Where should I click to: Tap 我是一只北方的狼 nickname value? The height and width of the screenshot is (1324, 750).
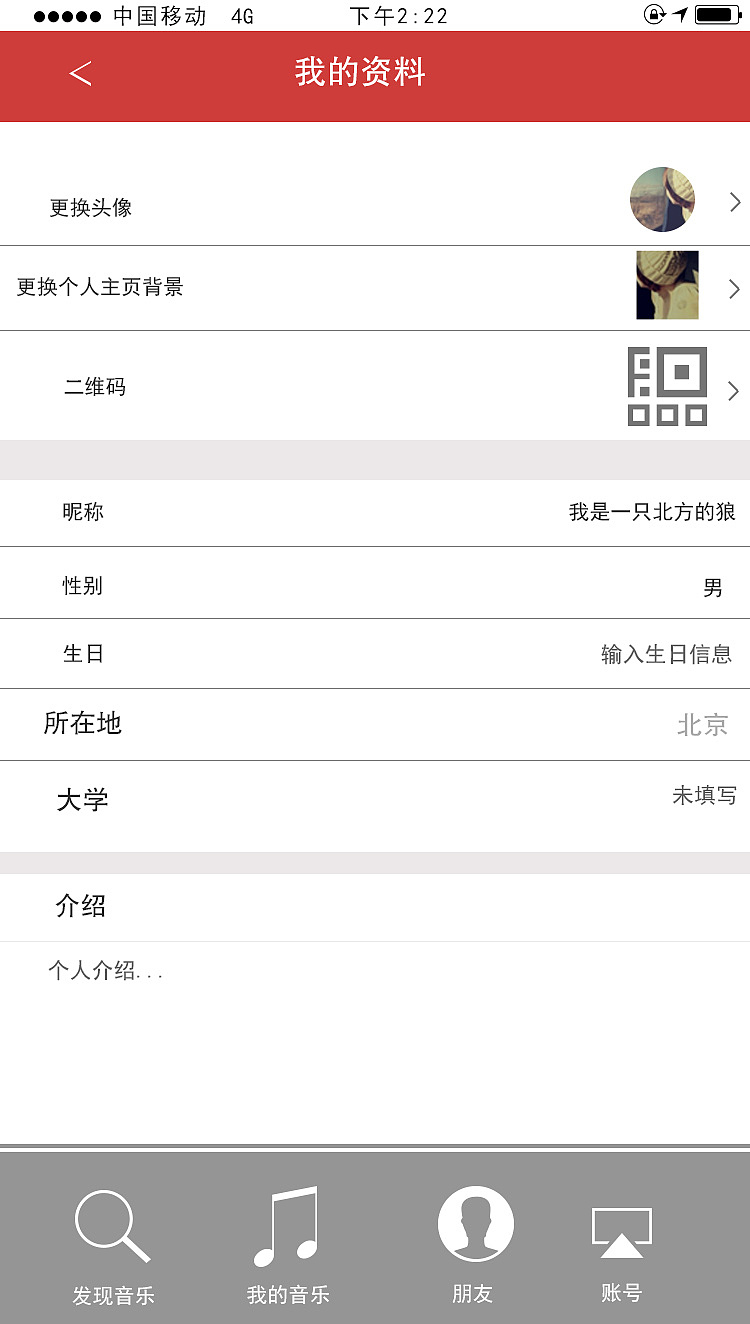pyautogui.click(x=650, y=512)
